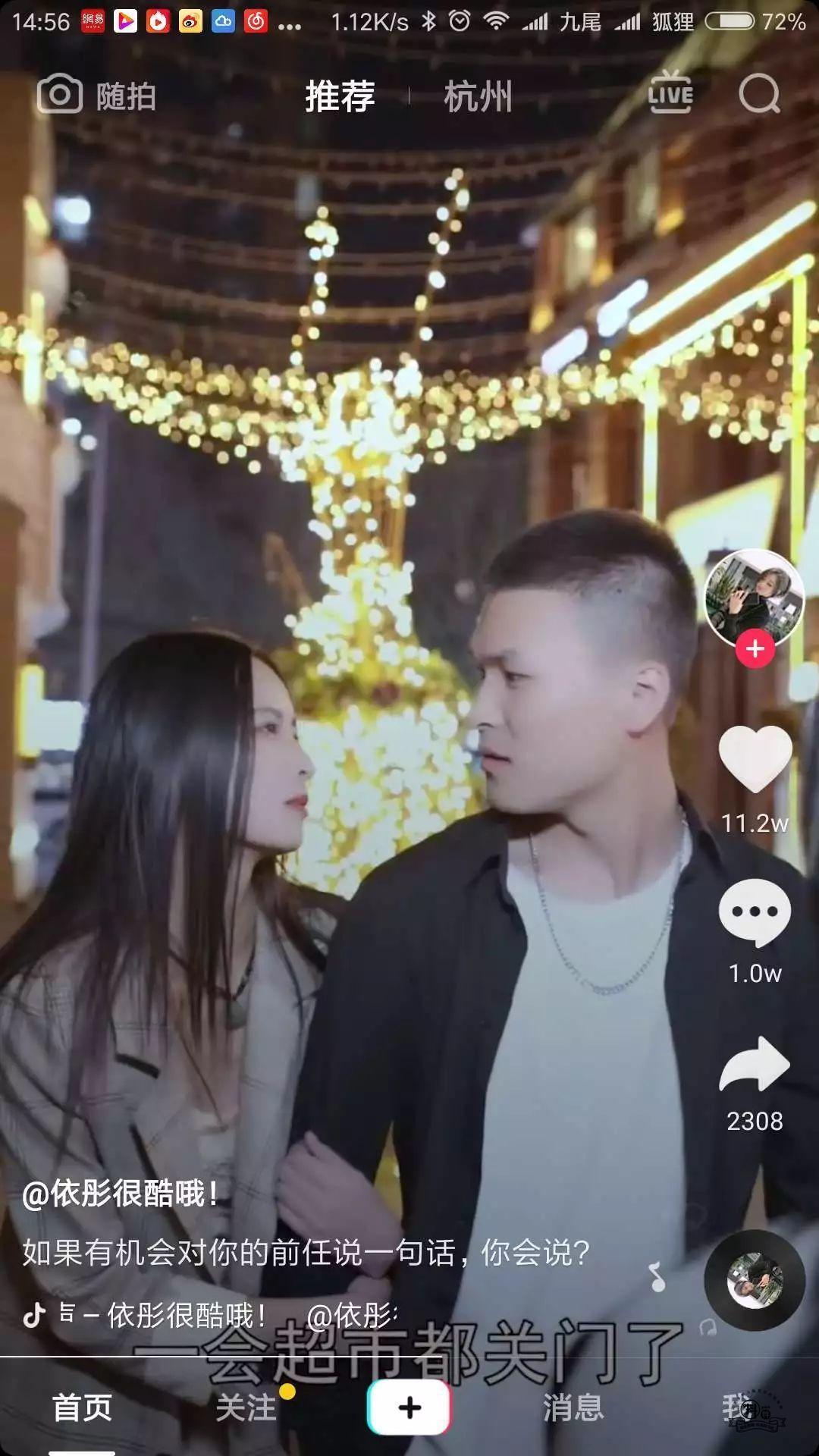The image size is (819, 1456).
Task: Open the video creator's profile picture
Action: click(x=754, y=596)
